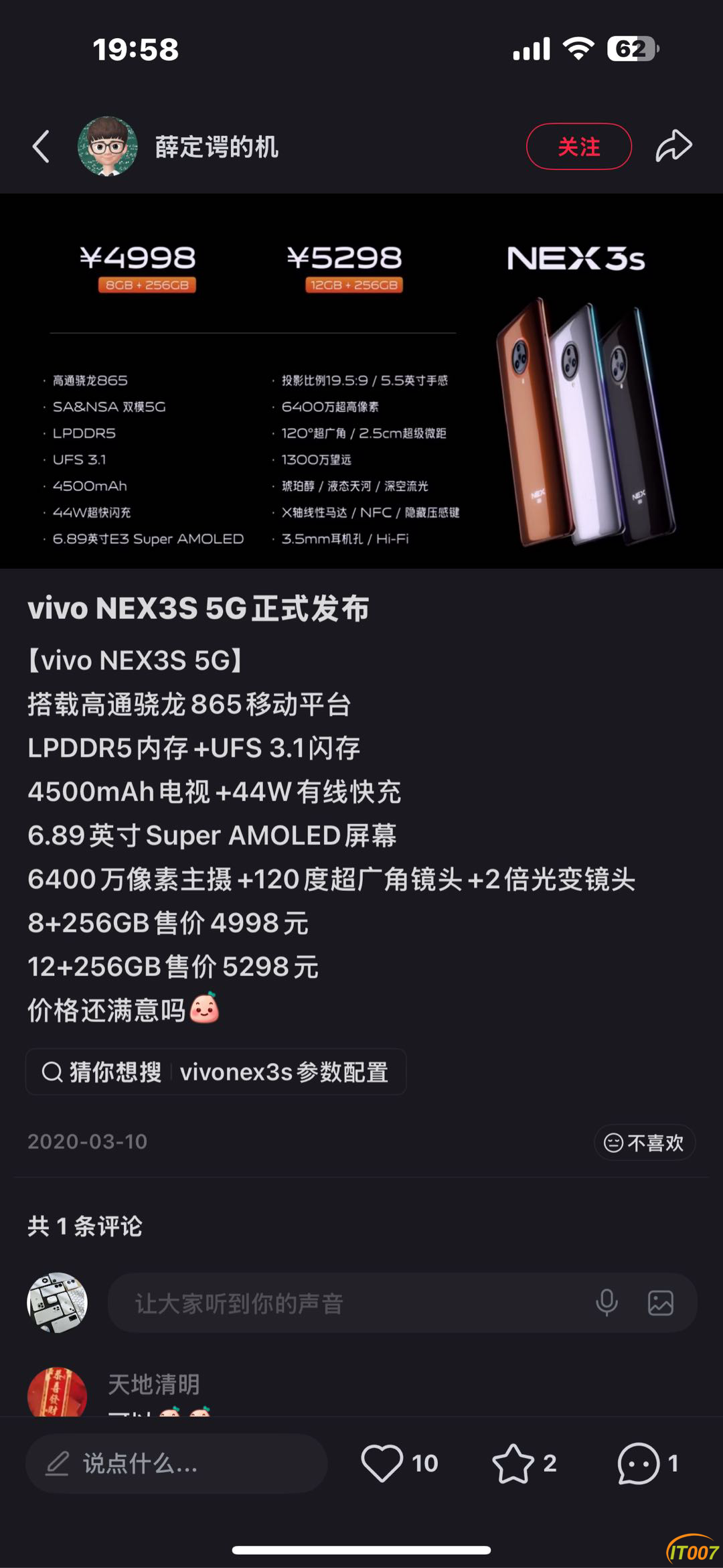Tap the 让大家听到你的声音 comment box
This screenshot has width=723, height=1568.
tap(348, 1303)
